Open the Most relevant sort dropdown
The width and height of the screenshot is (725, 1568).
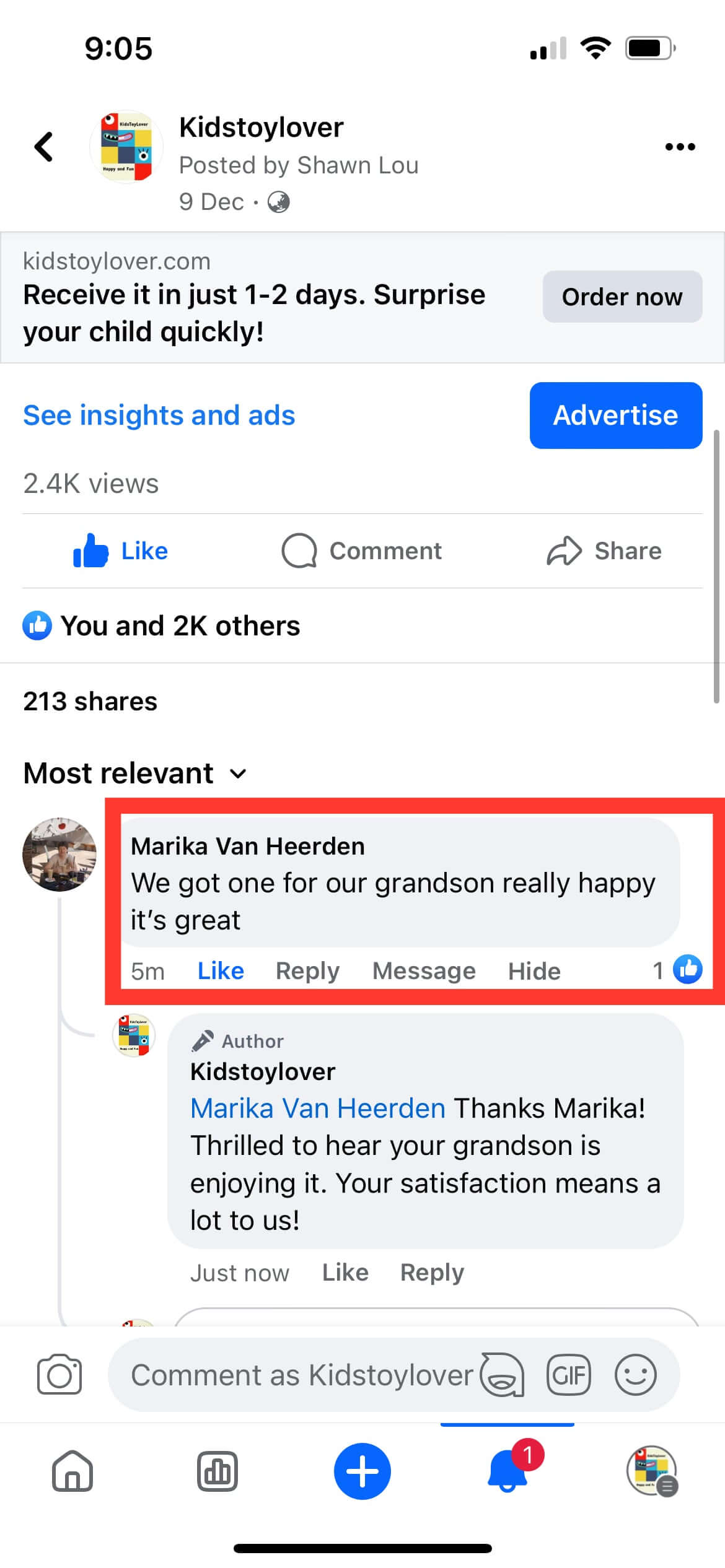(135, 773)
